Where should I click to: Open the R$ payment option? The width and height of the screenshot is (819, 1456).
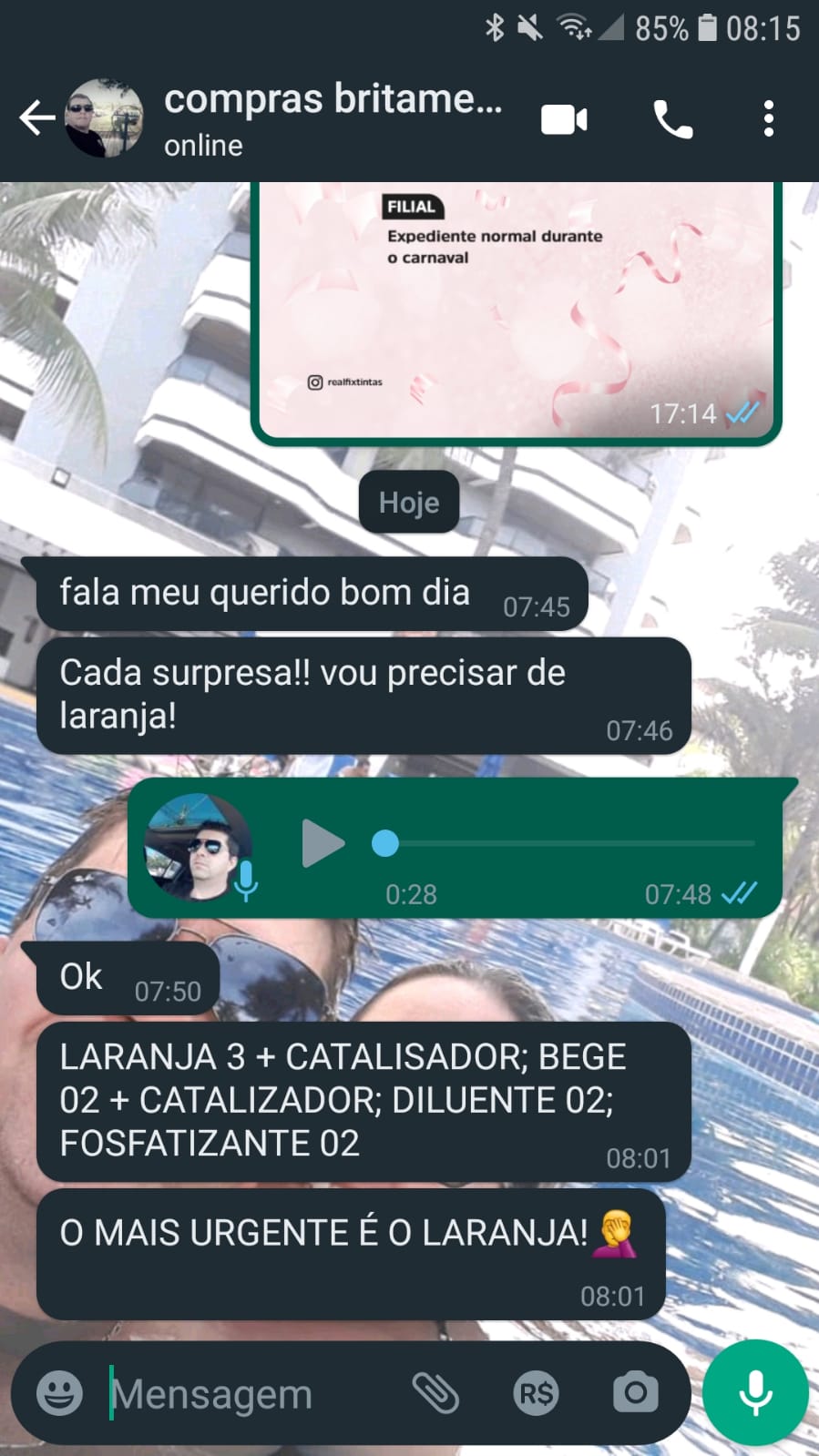pos(536,1393)
